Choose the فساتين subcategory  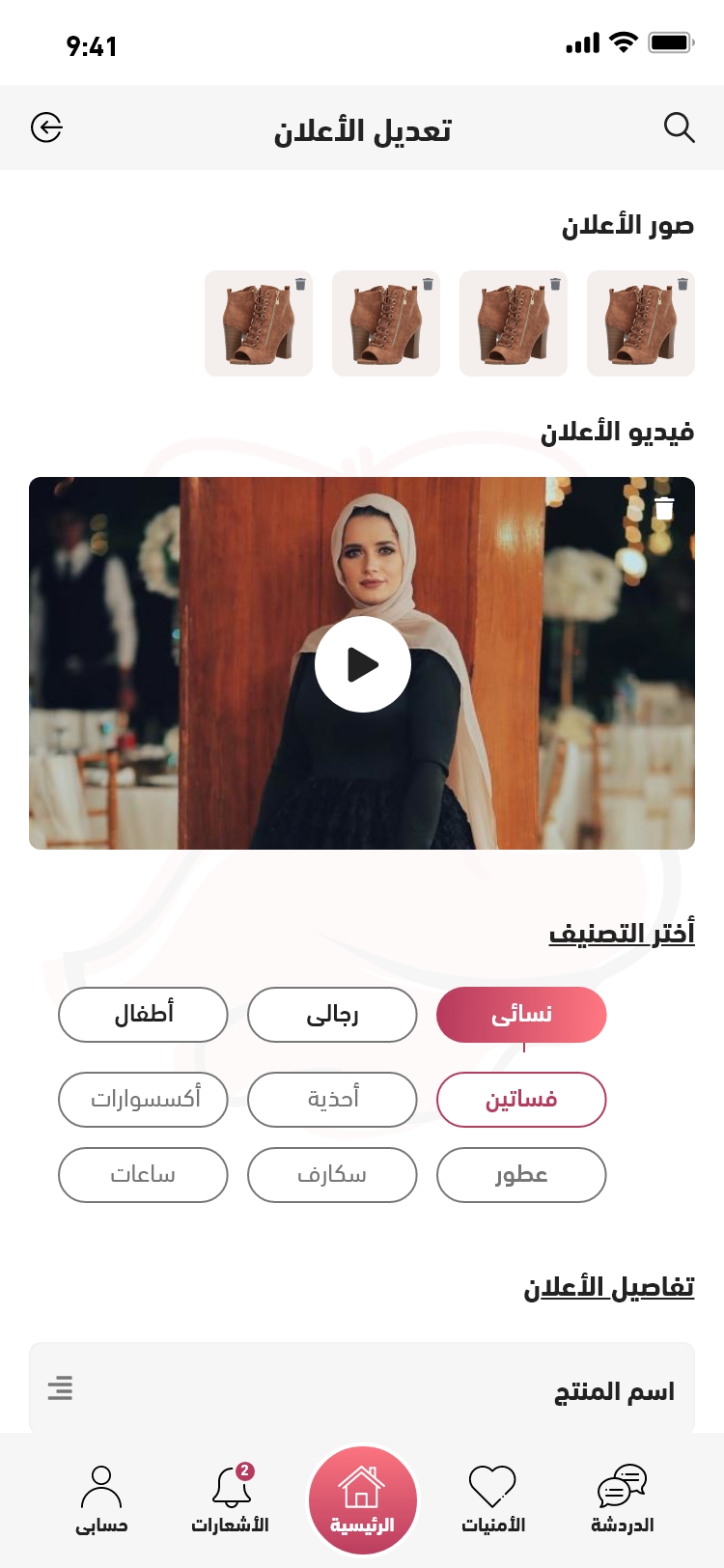[x=521, y=1100]
